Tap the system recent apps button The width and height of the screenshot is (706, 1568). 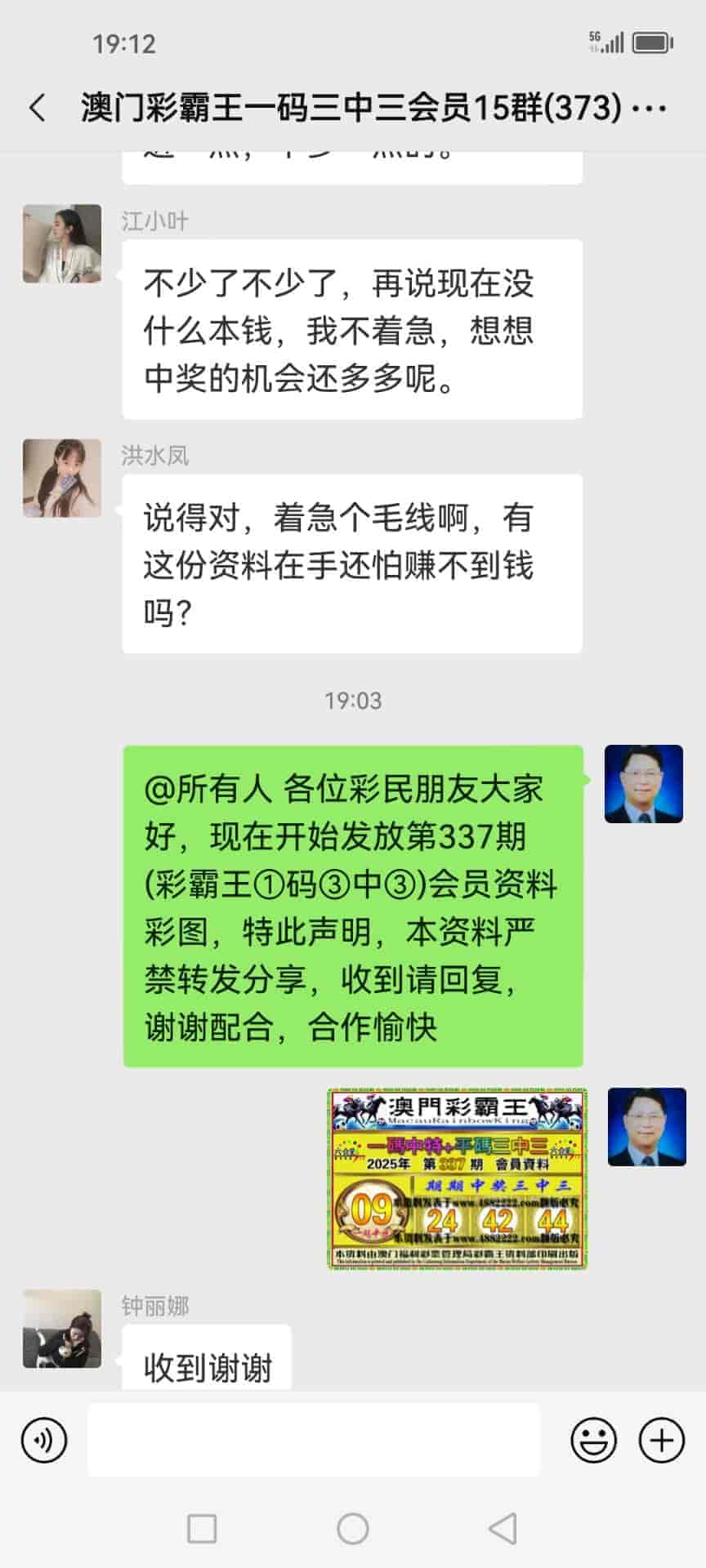pyautogui.click(x=202, y=1529)
